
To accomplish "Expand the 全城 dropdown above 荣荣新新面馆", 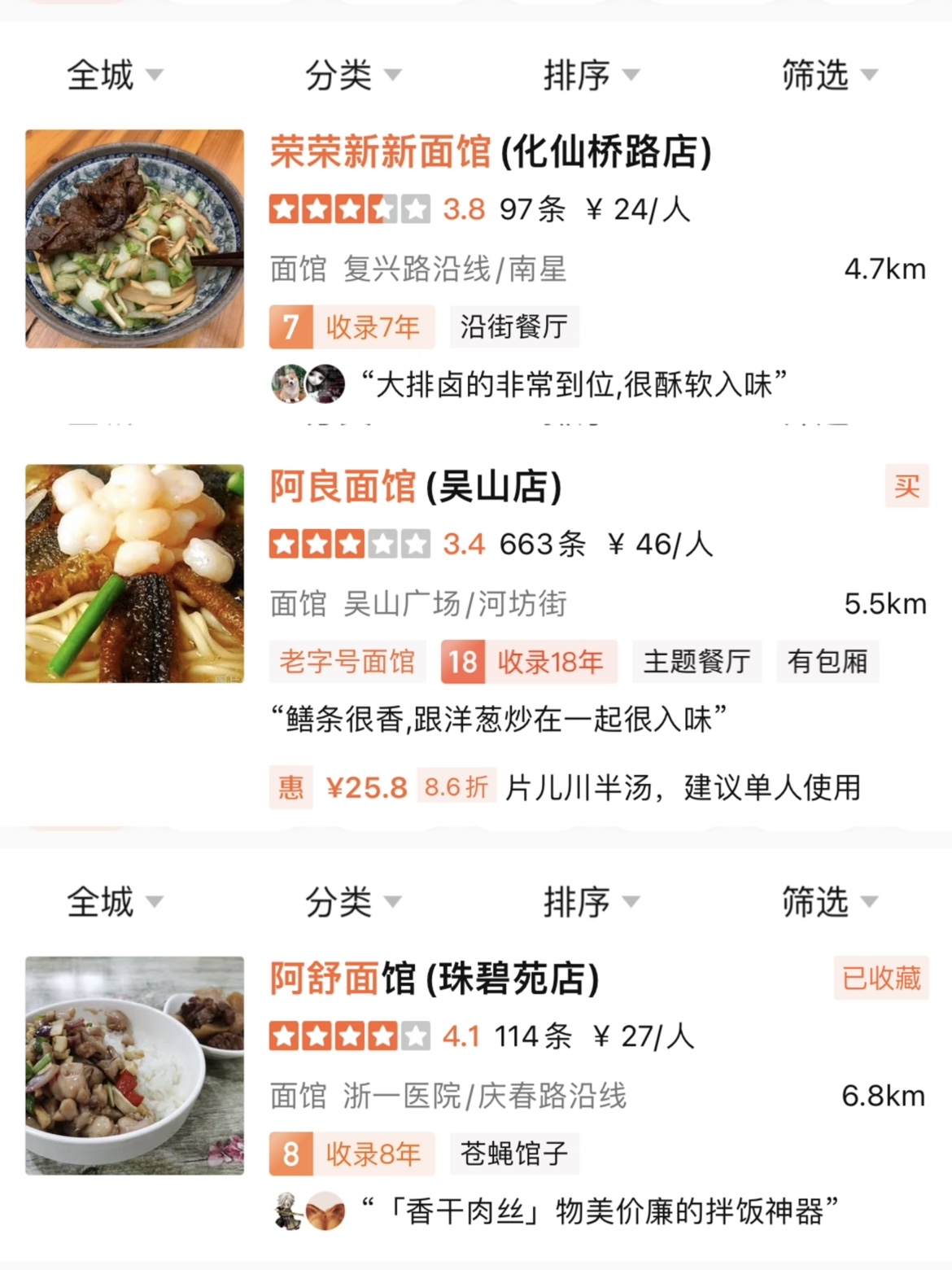I will [114, 76].
